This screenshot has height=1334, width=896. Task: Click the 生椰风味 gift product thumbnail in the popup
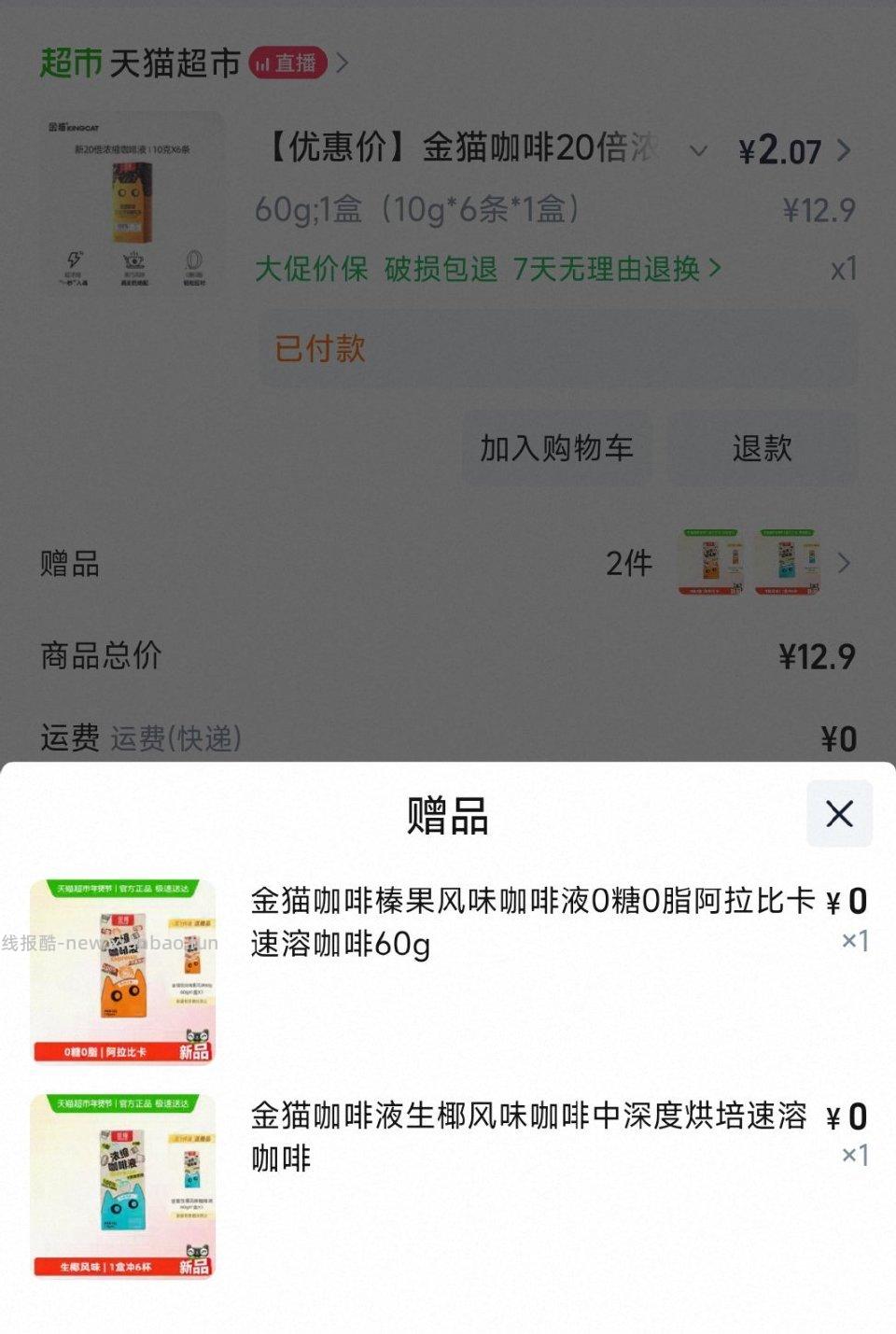click(x=123, y=1184)
